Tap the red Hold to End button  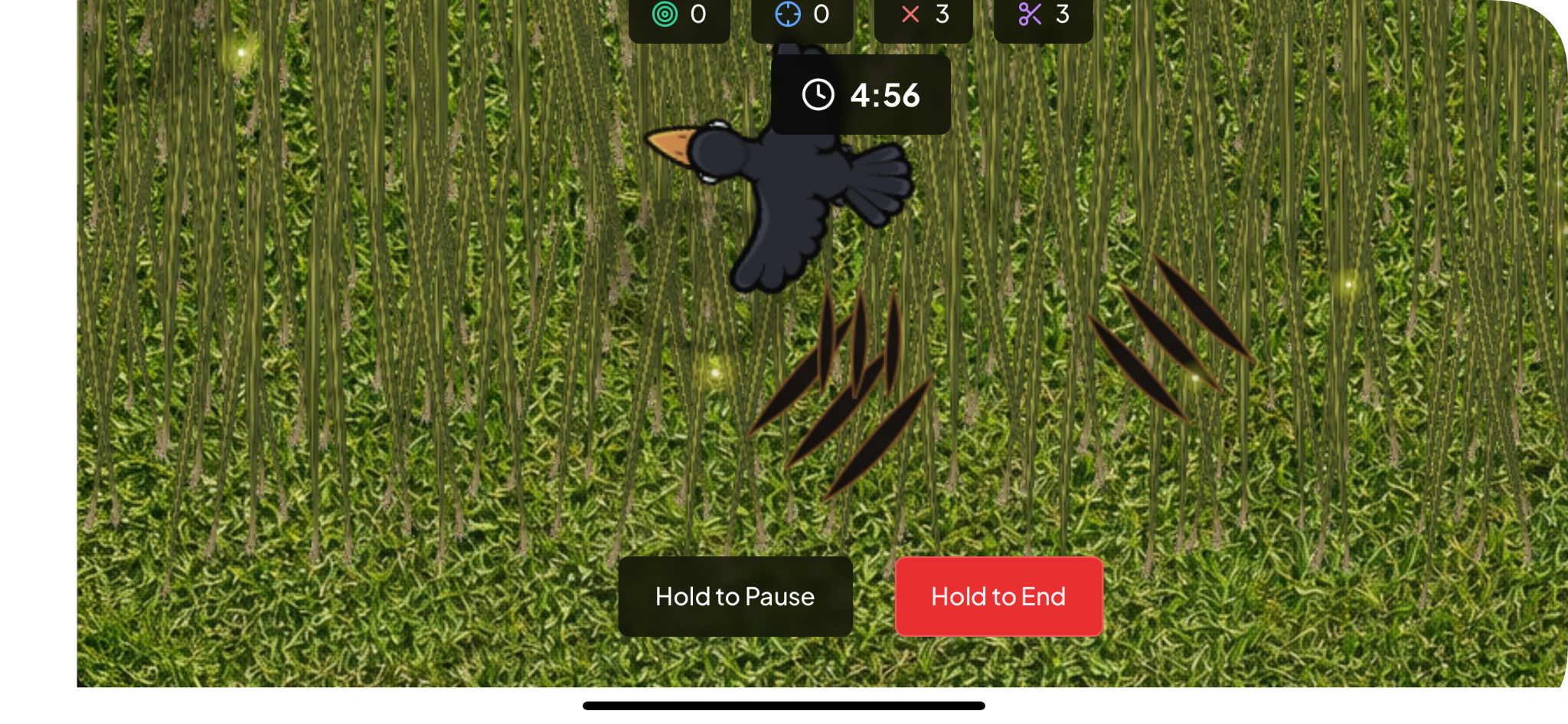(x=998, y=596)
